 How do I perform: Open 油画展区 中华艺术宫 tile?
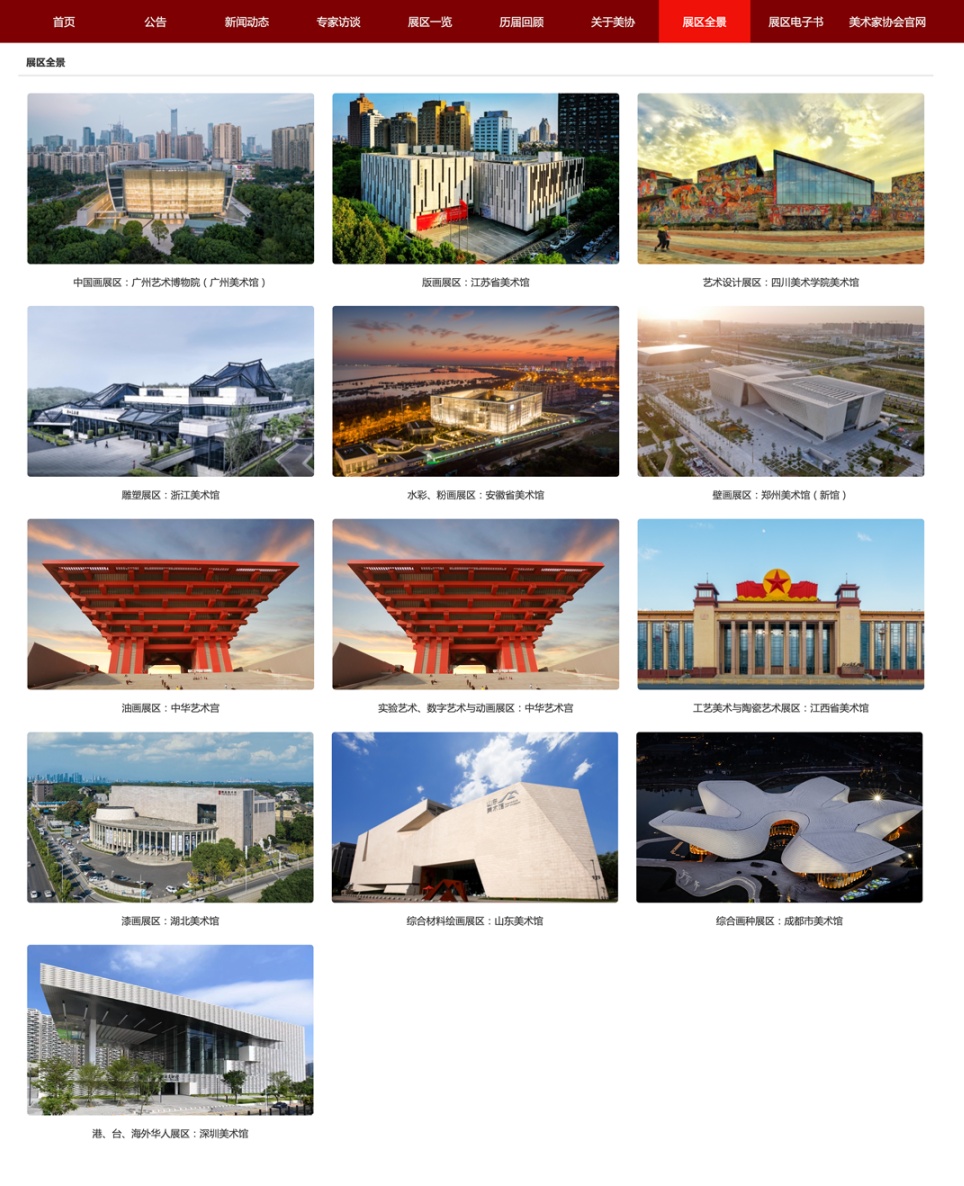[170, 604]
